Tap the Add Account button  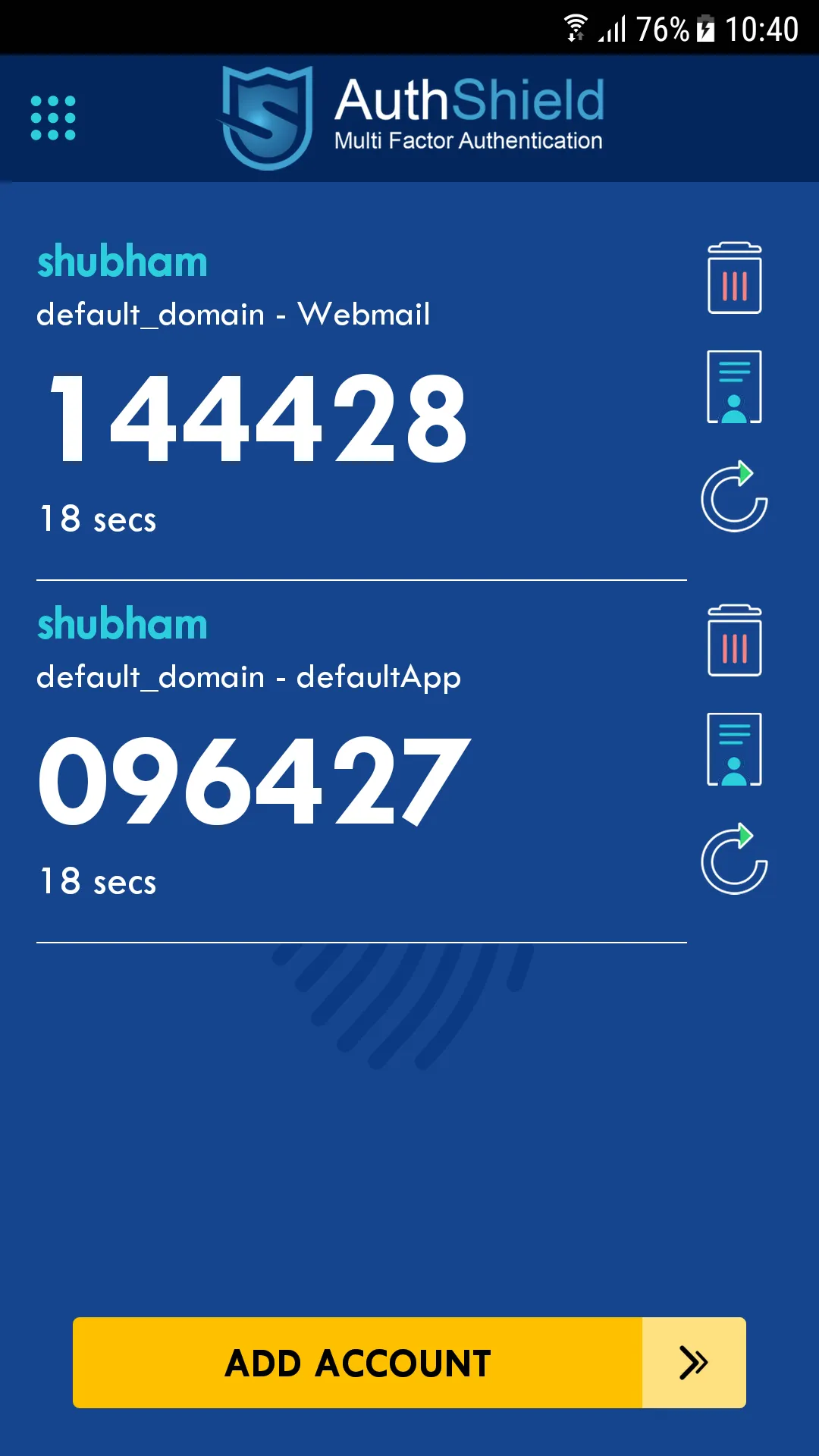(x=409, y=1363)
